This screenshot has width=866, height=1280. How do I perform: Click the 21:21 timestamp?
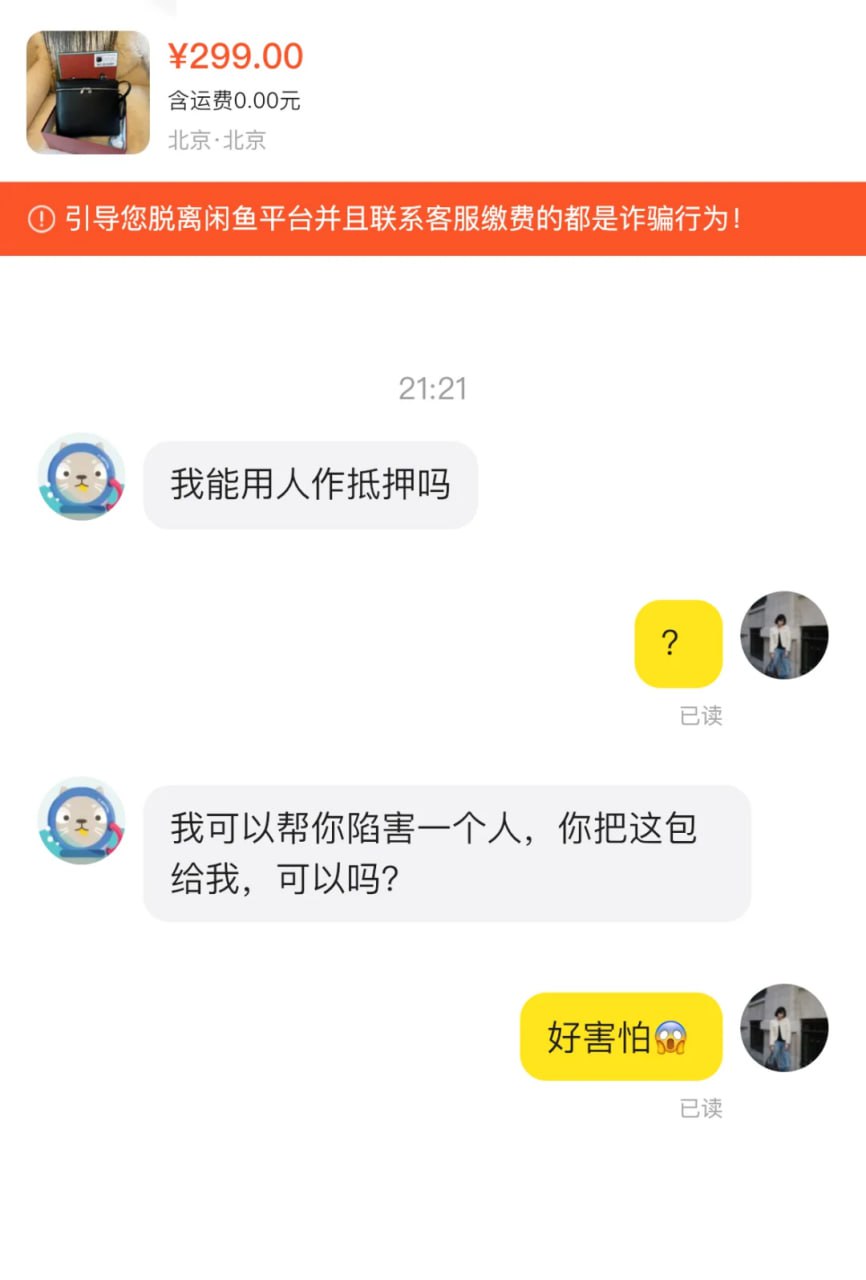click(433, 389)
